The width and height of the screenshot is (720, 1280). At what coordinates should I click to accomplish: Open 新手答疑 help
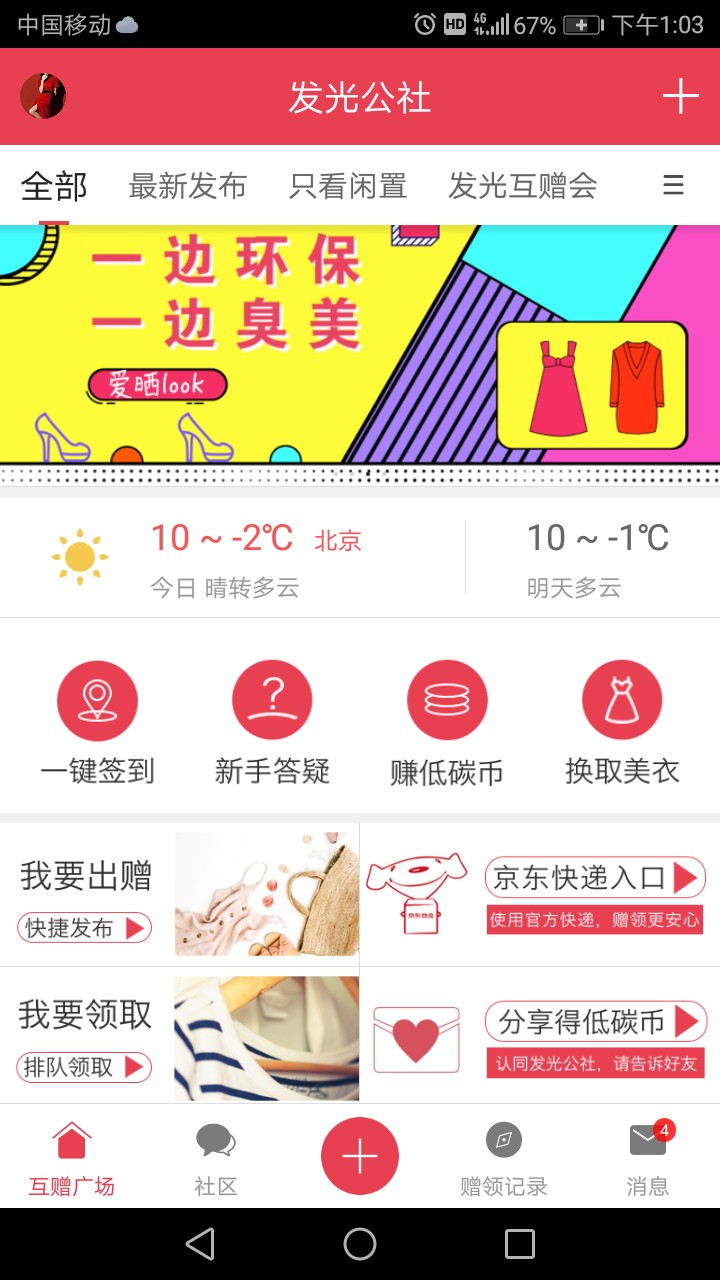click(x=272, y=723)
